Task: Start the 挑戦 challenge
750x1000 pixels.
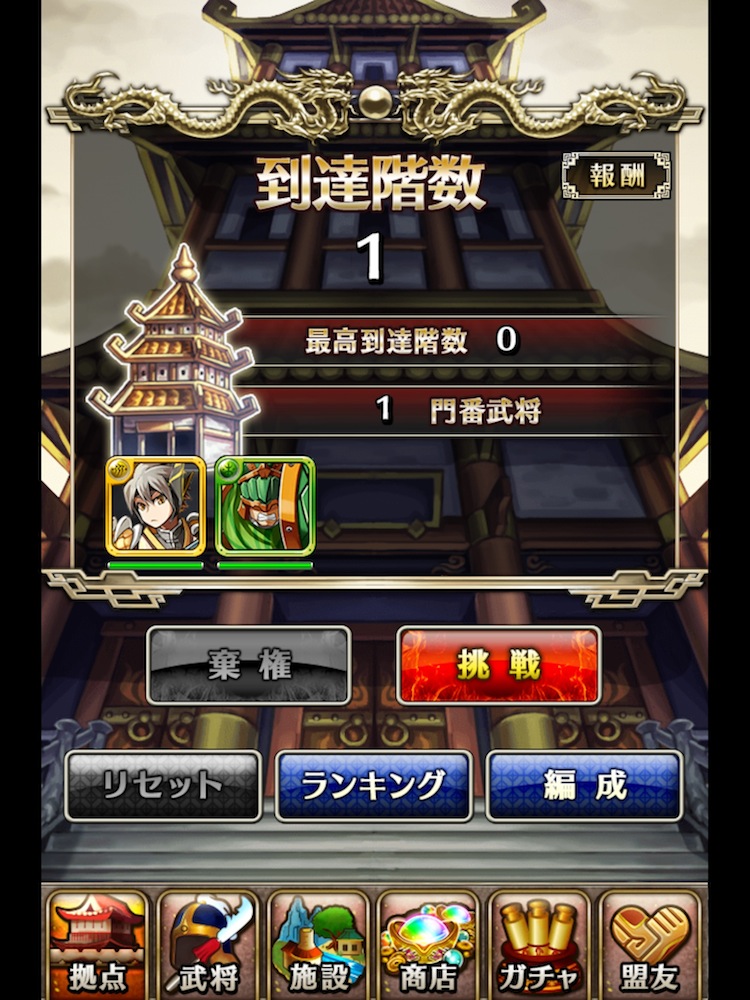Action: 499,666
